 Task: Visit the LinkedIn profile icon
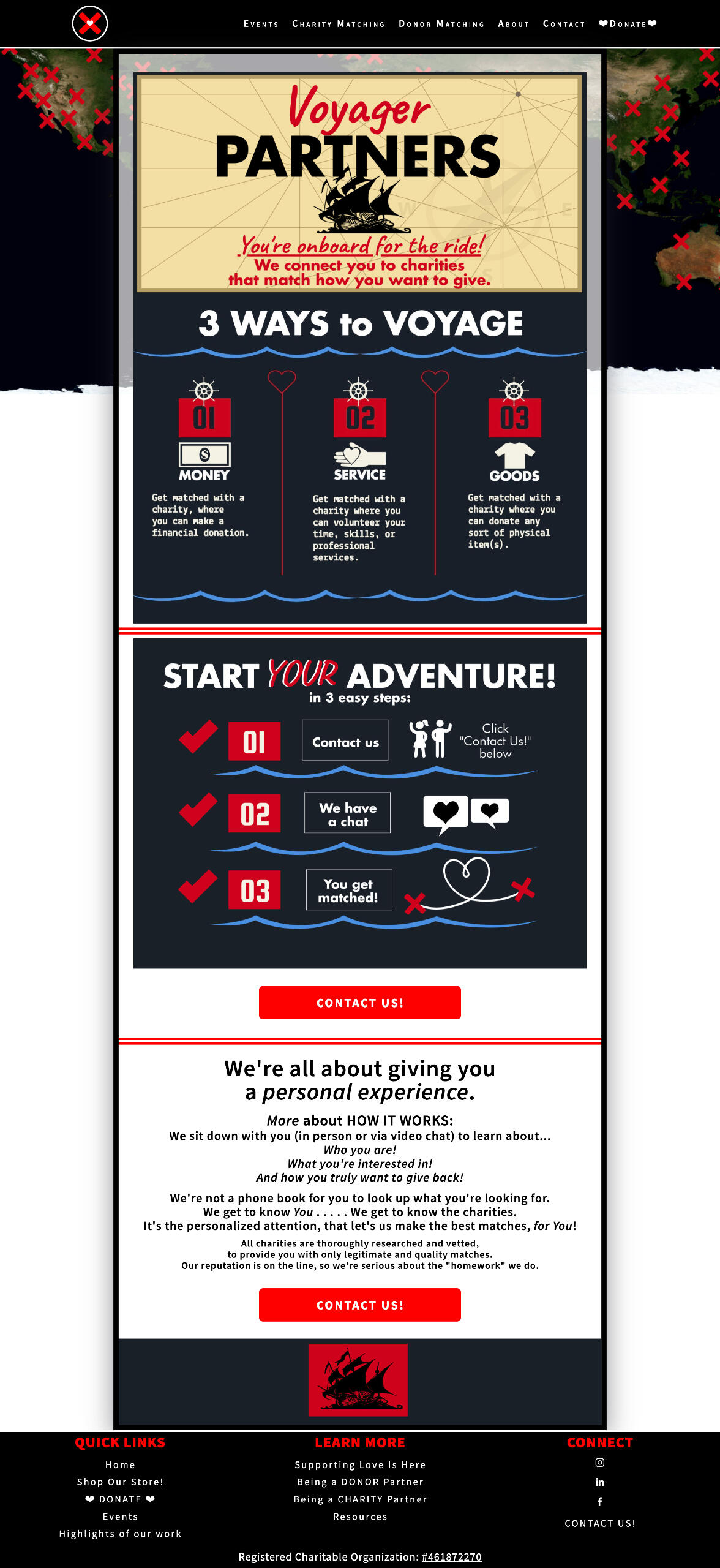[600, 1482]
